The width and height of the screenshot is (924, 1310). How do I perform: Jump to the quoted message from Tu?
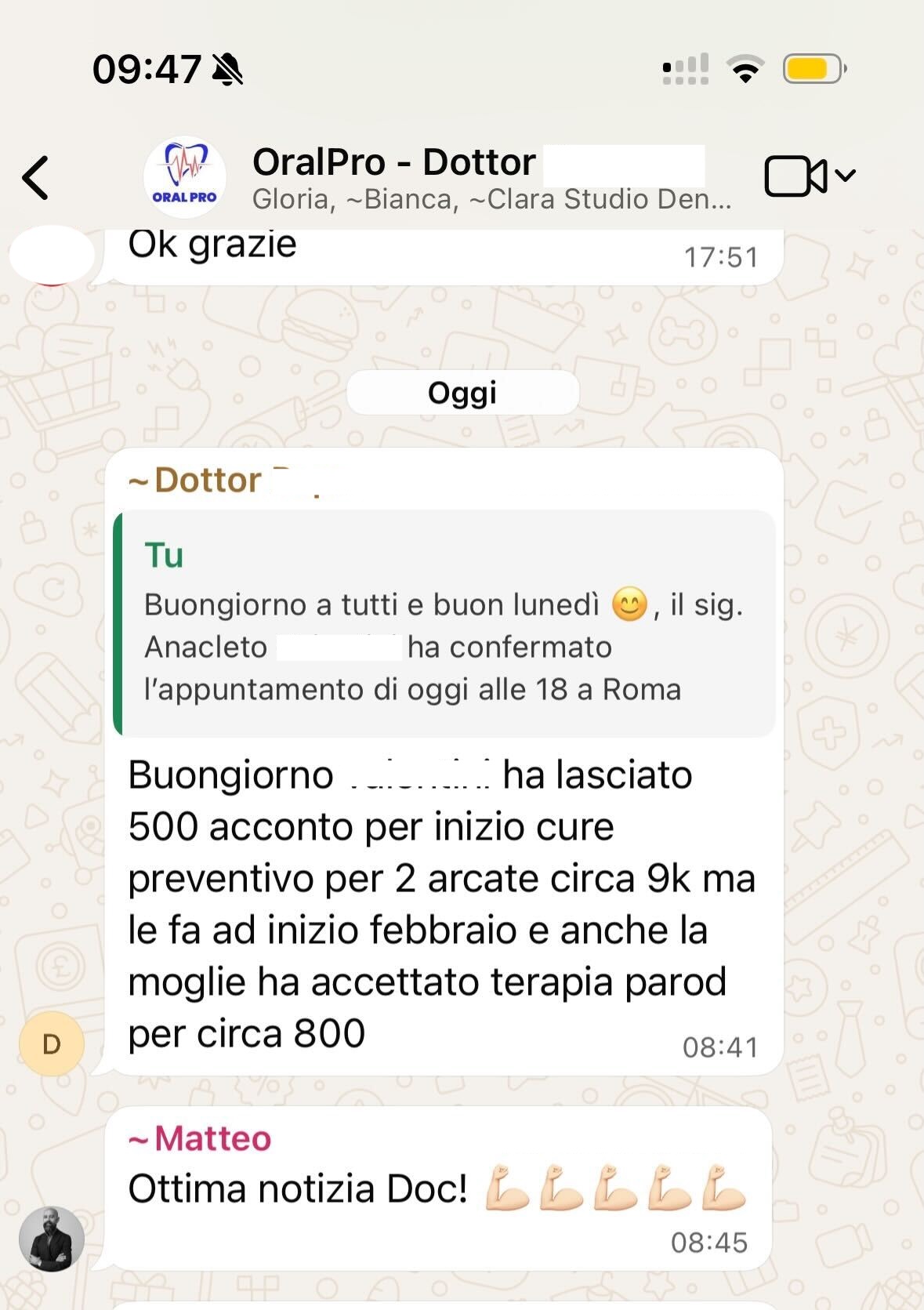tap(444, 624)
